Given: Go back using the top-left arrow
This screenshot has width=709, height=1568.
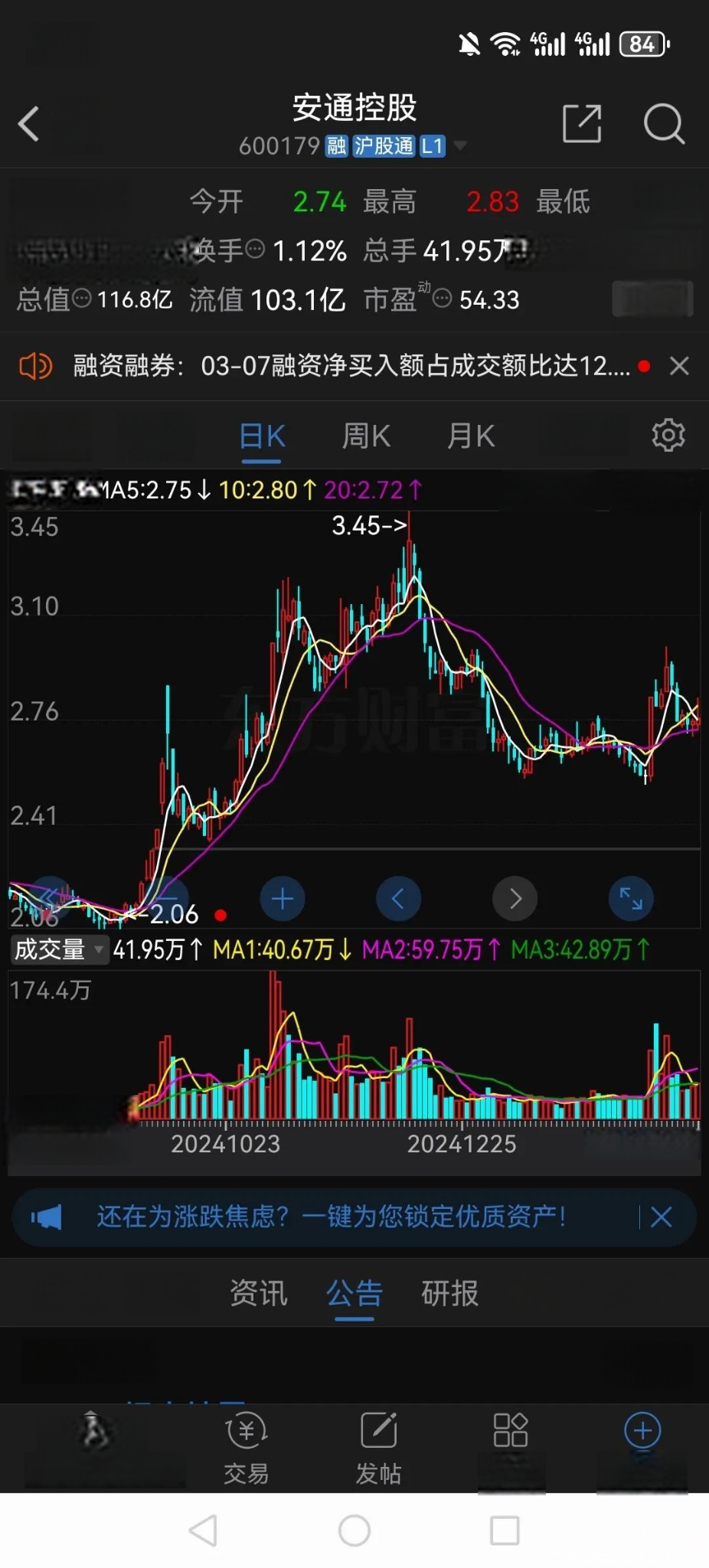Looking at the screenshot, I should pos(29,124).
